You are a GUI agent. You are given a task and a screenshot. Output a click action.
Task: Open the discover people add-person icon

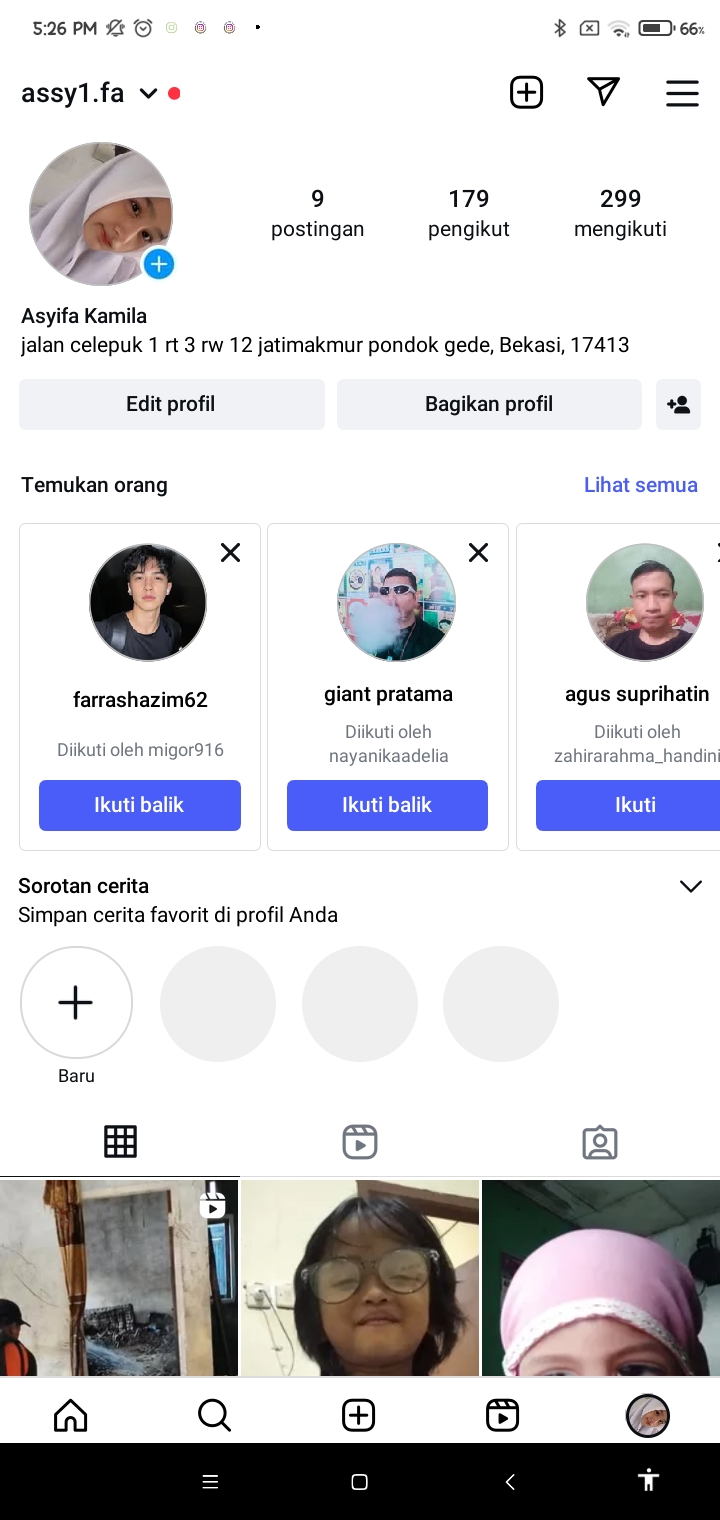[x=678, y=404]
